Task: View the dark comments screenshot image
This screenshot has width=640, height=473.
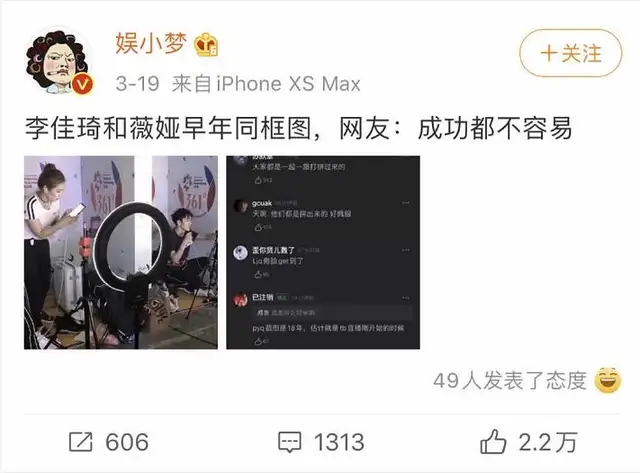Action: (324, 251)
